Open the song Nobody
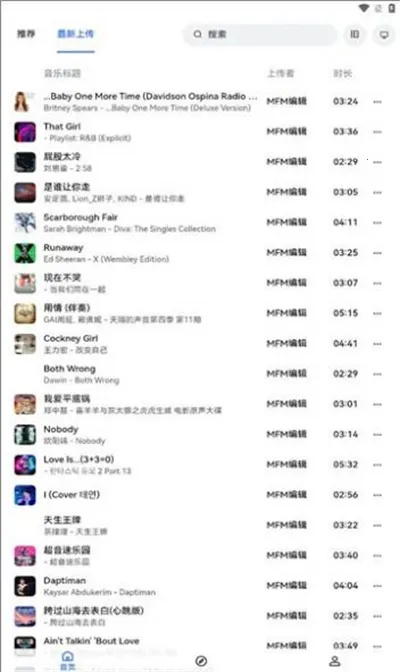The height and width of the screenshot is (672, 400). coord(197,434)
